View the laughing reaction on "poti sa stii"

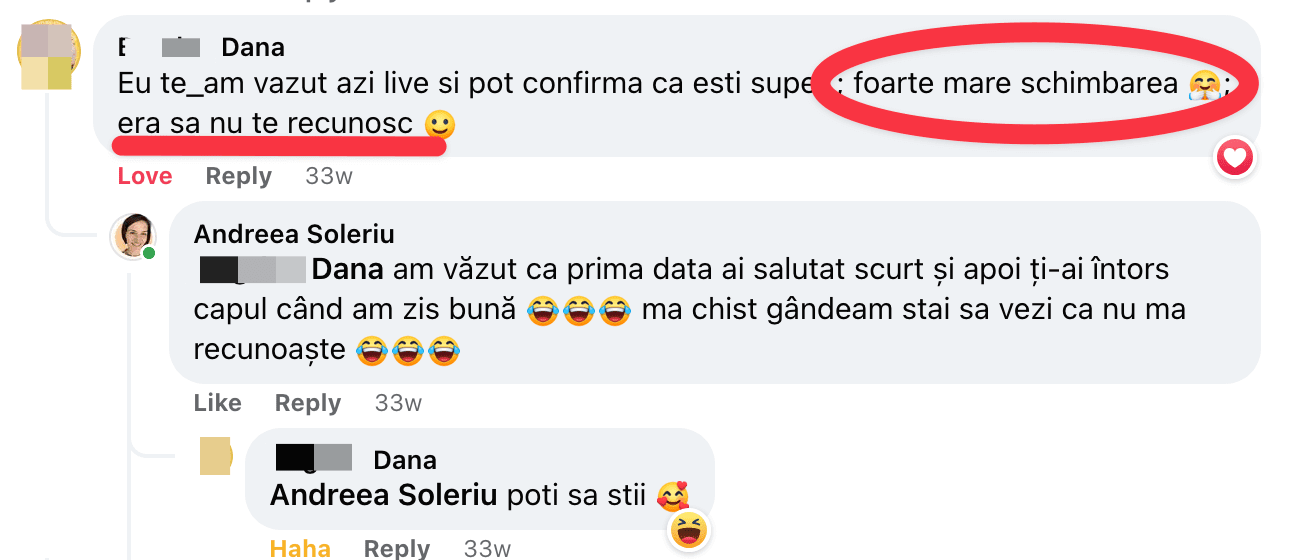(x=687, y=529)
